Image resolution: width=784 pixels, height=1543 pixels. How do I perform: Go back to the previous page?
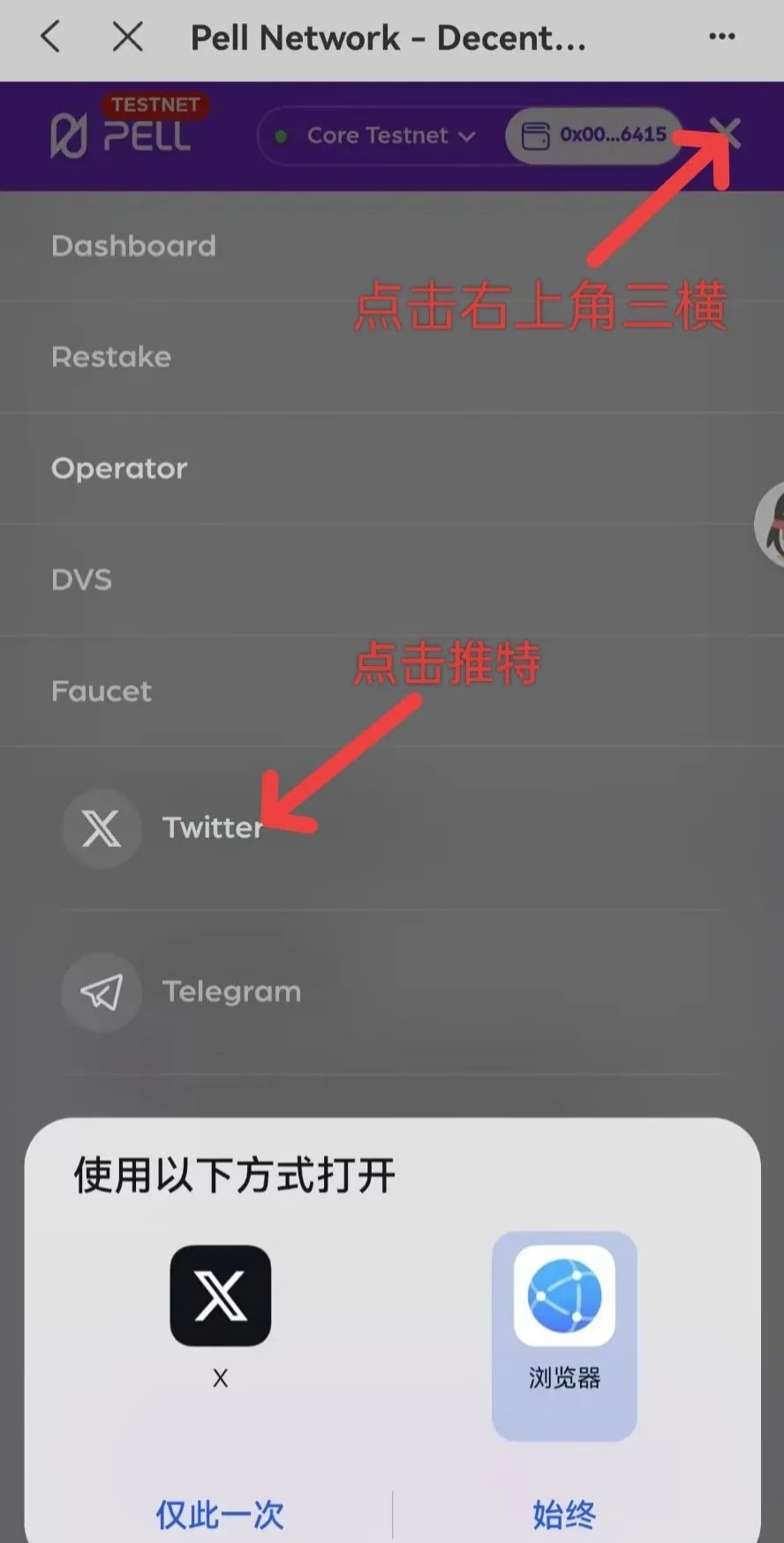(x=51, y=37)
